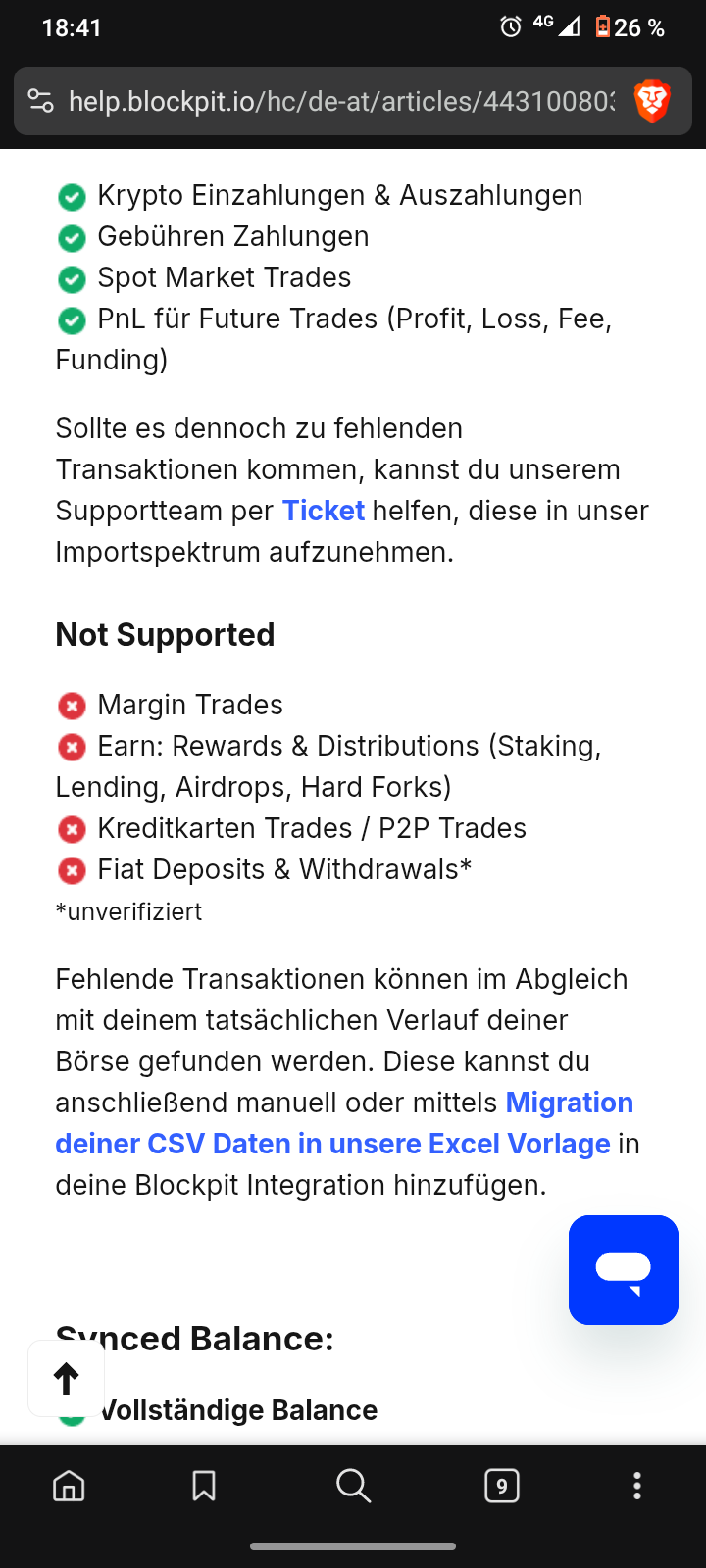The height and width of the screenshot is (1568, 706).
Task: Open the bookmarks button
Action: pyautogui.click(x=204, y=1486)
